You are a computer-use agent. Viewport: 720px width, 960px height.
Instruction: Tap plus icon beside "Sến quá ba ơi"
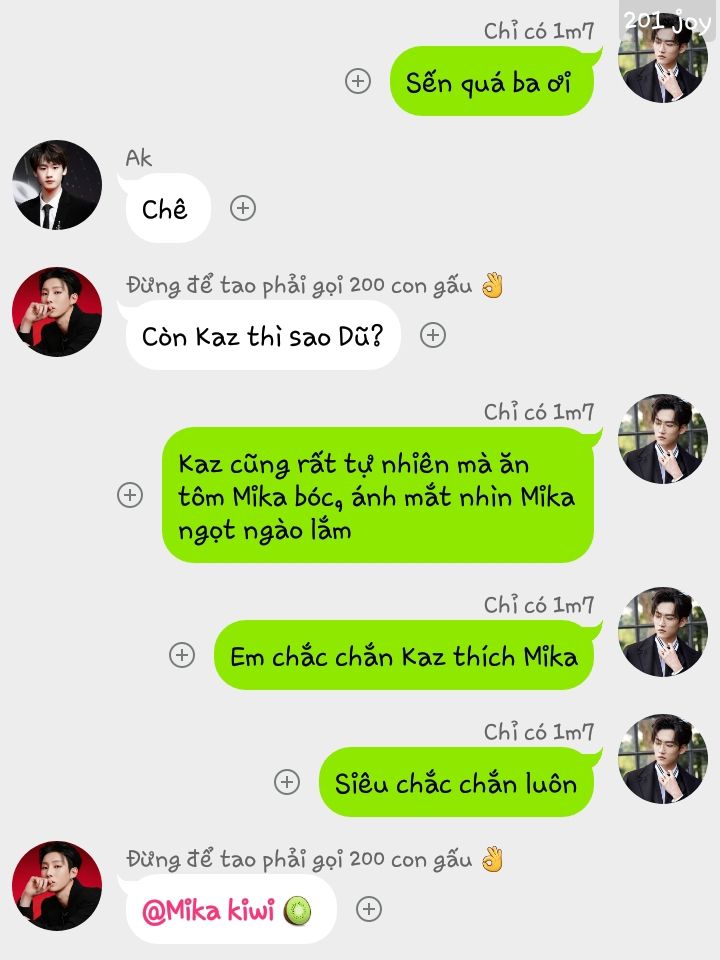[358, 81]
